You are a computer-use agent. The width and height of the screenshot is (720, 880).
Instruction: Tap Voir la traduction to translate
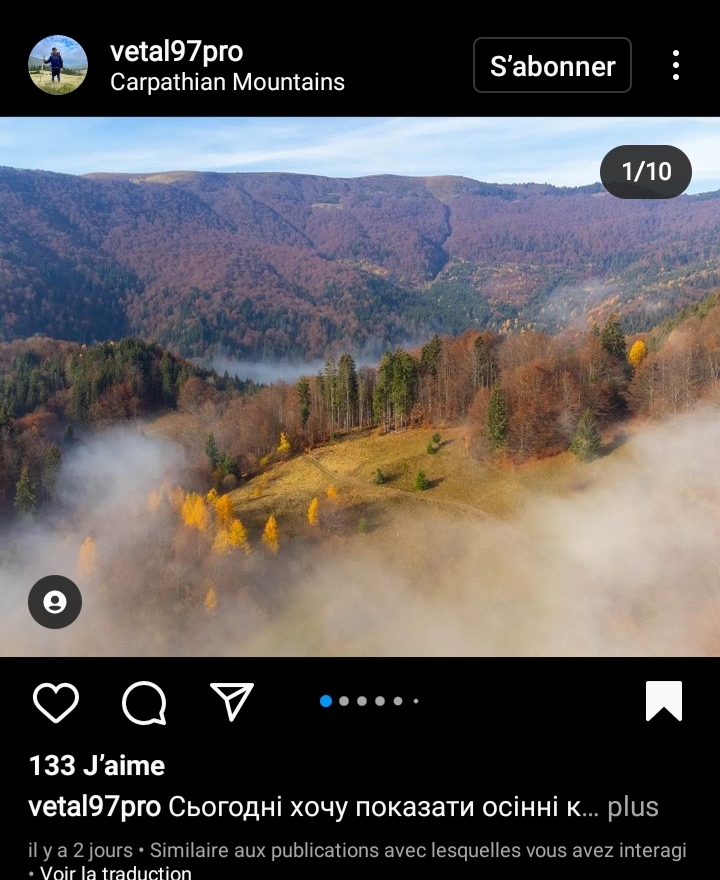click(115, 872)
